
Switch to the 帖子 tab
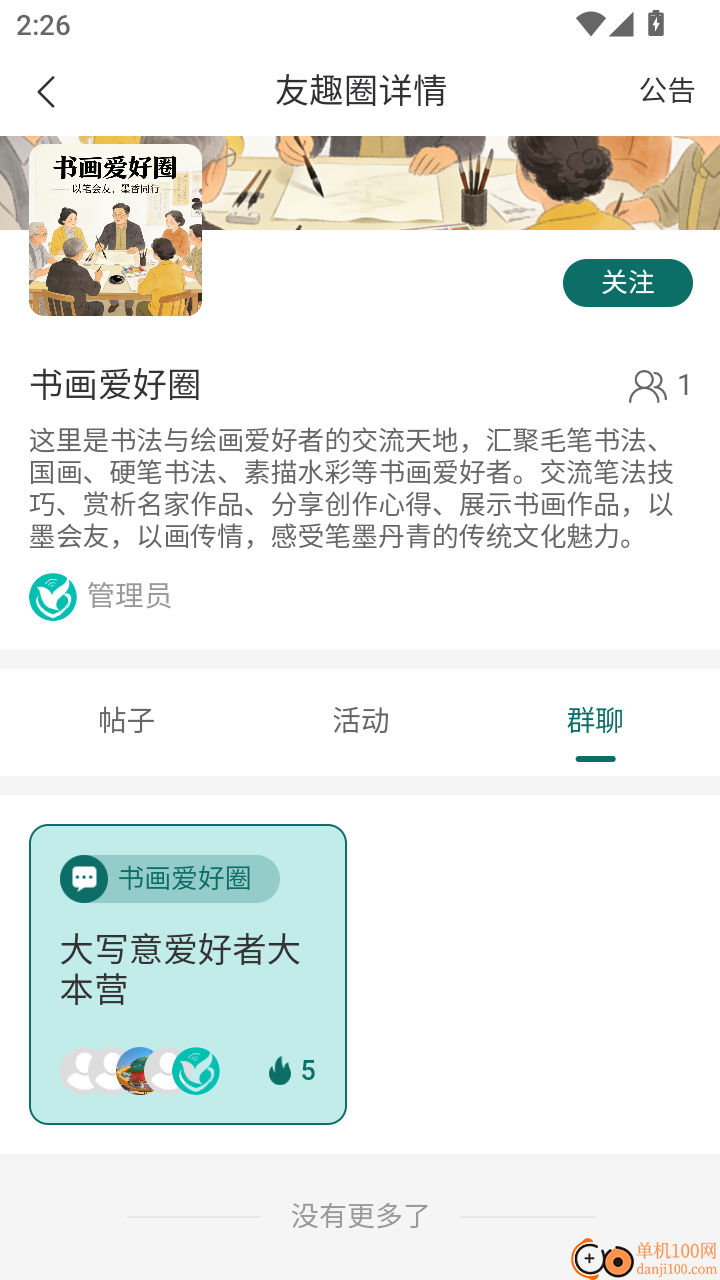[x=126, y=721]
